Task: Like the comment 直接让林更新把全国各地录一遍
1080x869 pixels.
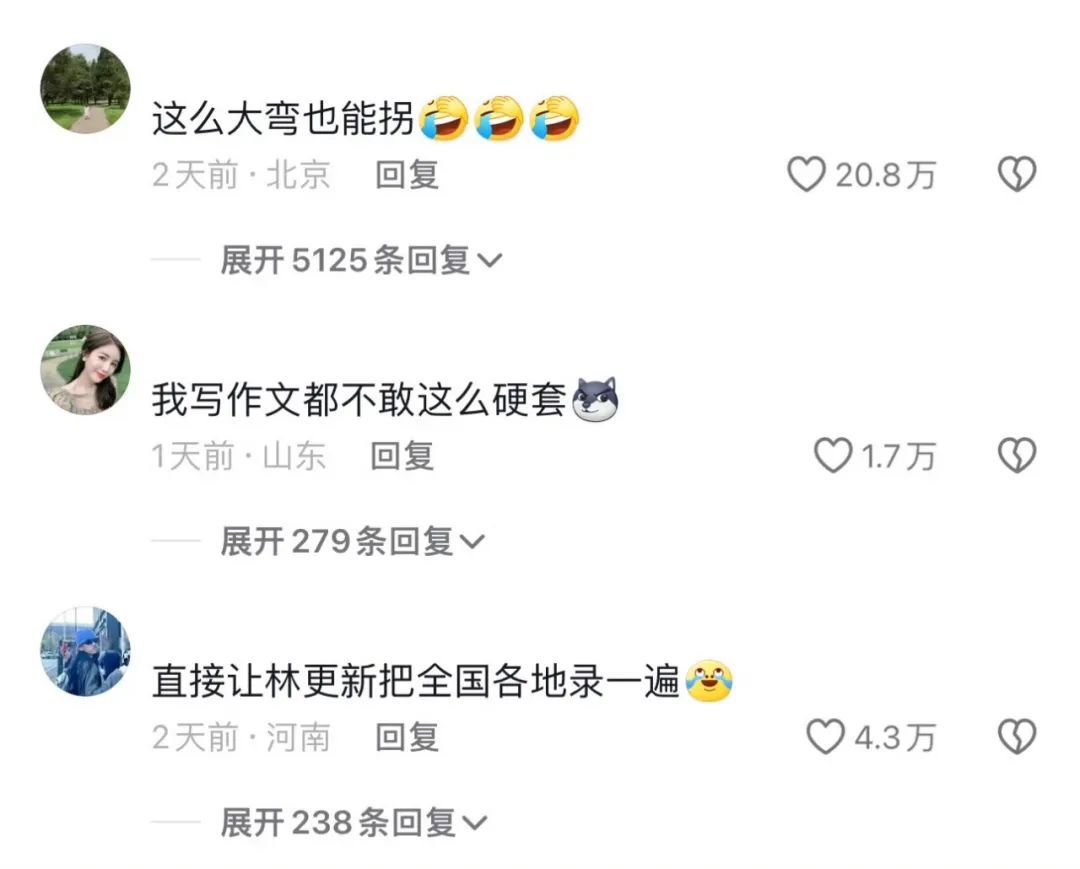Action: point(825,738)
